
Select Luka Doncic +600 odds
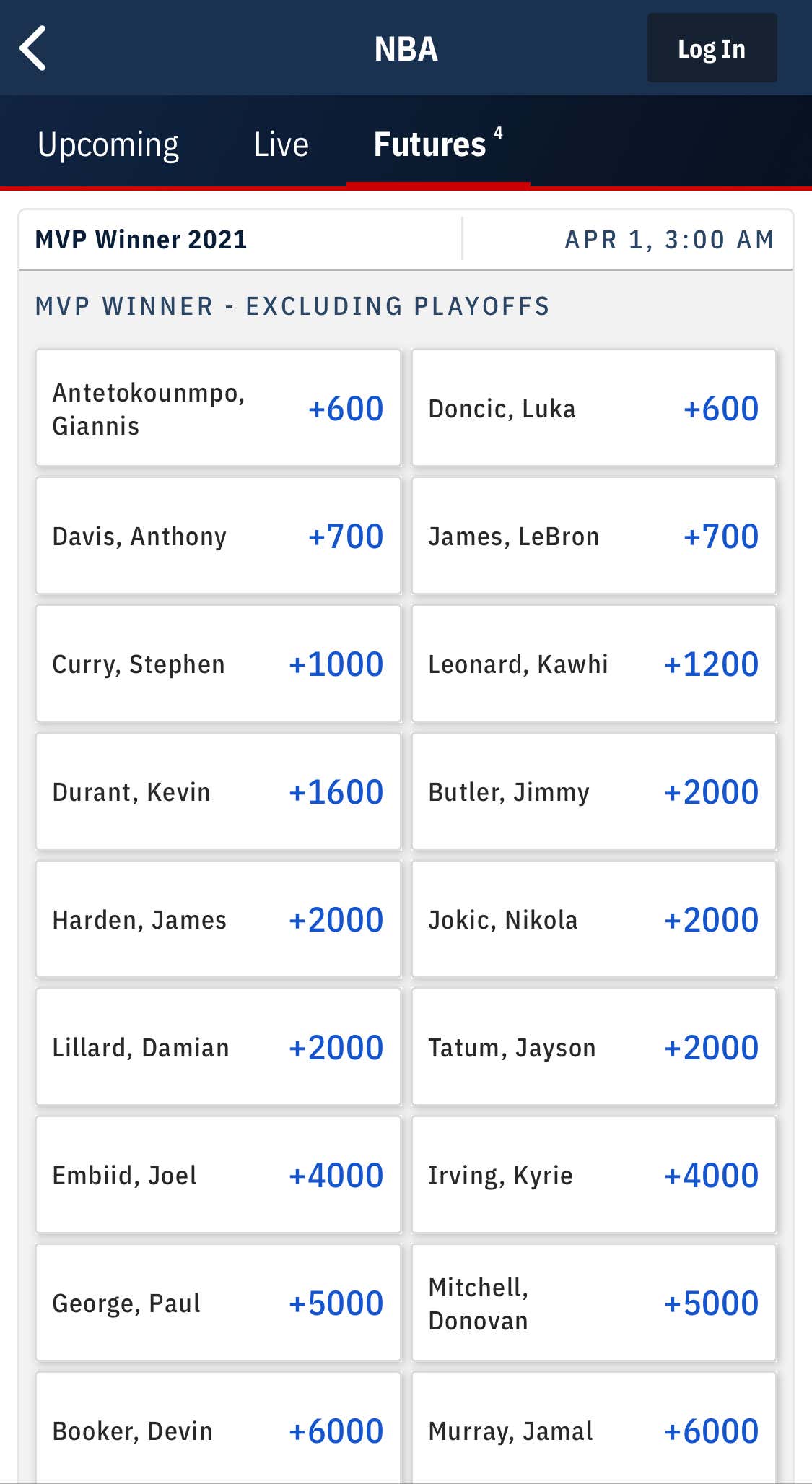click(x=593, y=409)
